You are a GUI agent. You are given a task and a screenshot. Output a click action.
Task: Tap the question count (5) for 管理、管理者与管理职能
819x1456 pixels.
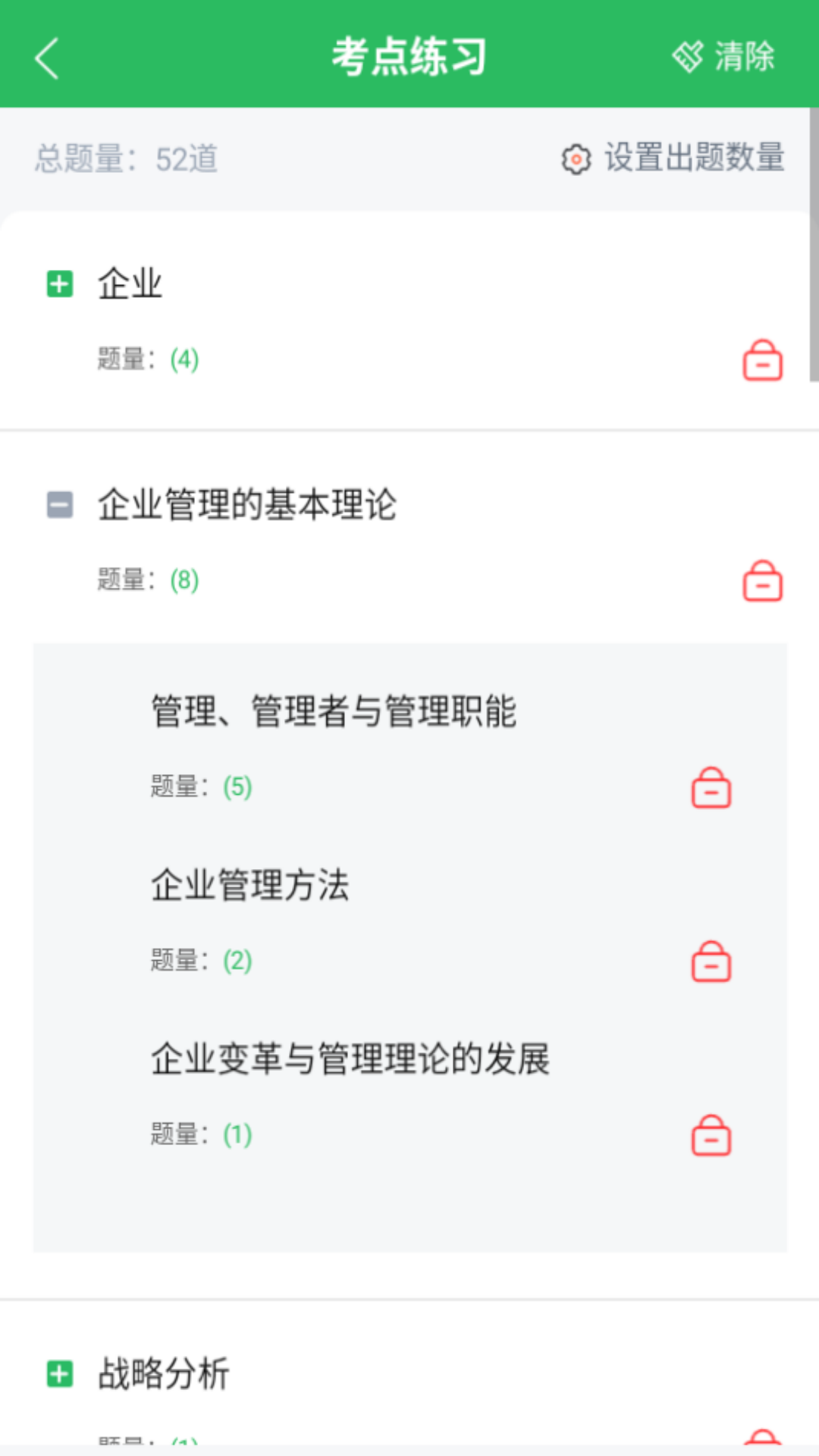[x=240, y=787]
